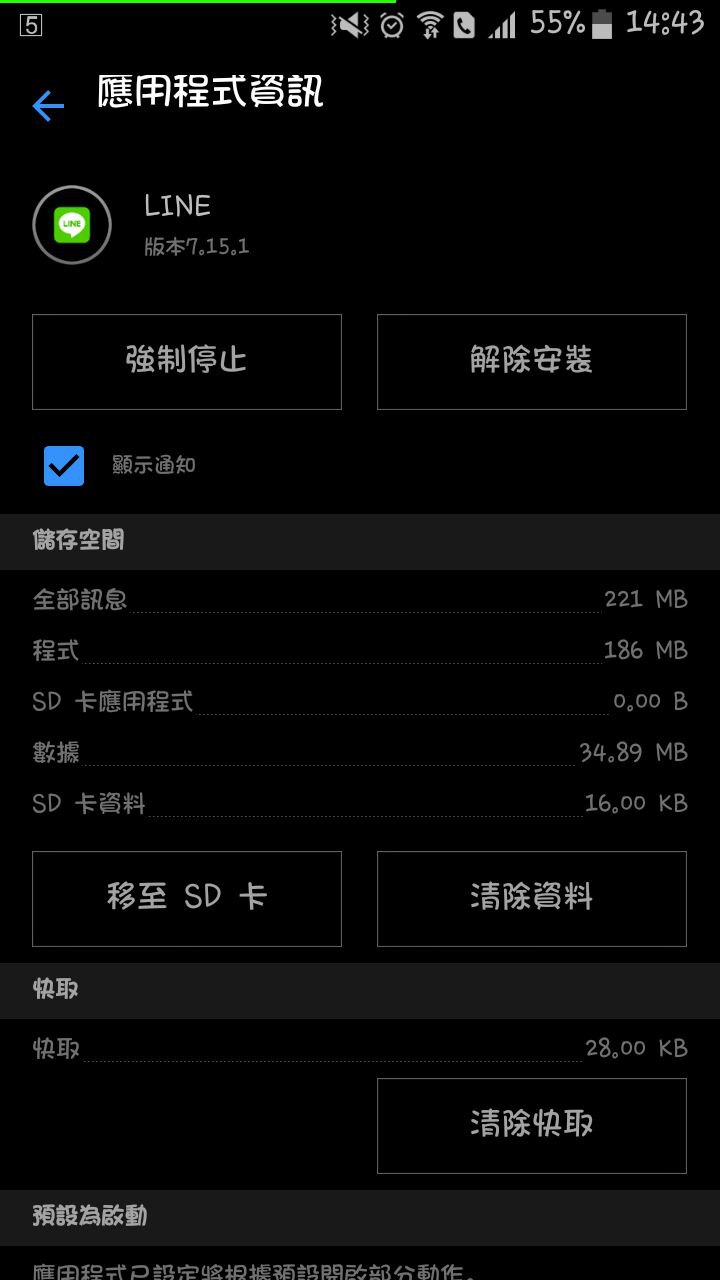The height and width of the screenshot is (1280, 720).
Task: Tap the 強制停止 button
Action: (187, 362)
